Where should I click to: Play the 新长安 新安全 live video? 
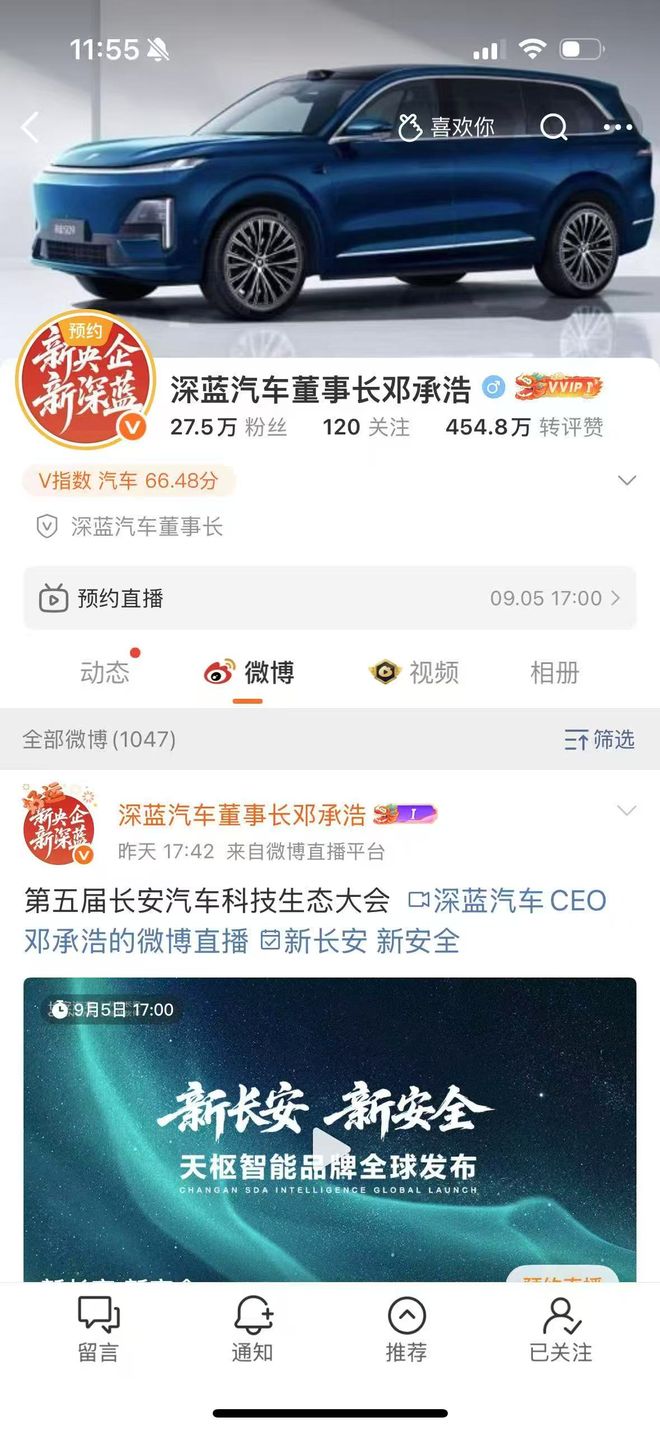330,1130
